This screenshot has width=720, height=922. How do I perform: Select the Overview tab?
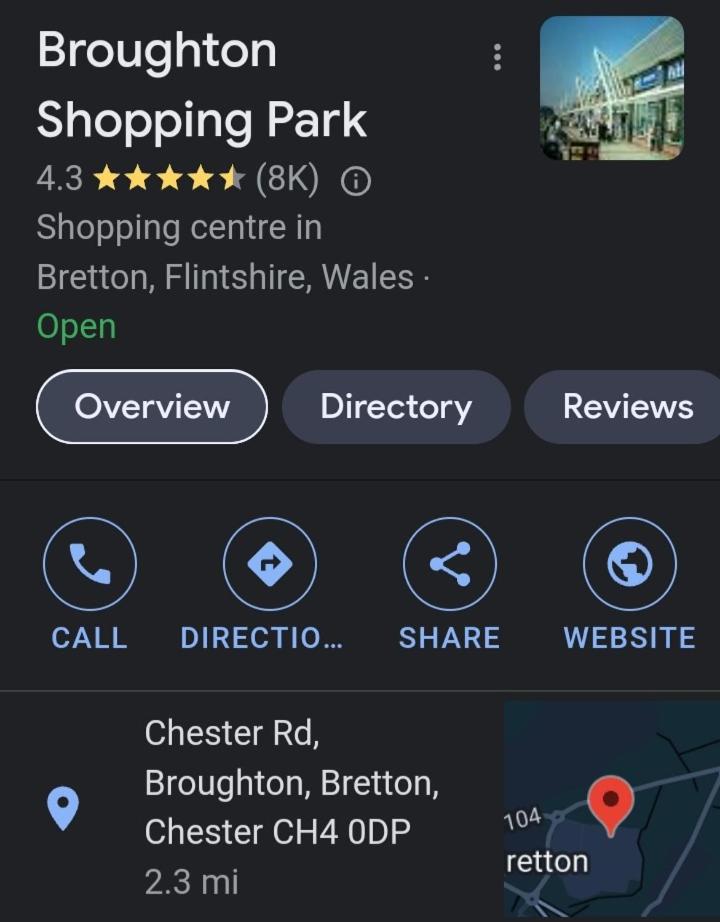click(x=152, y=407)
